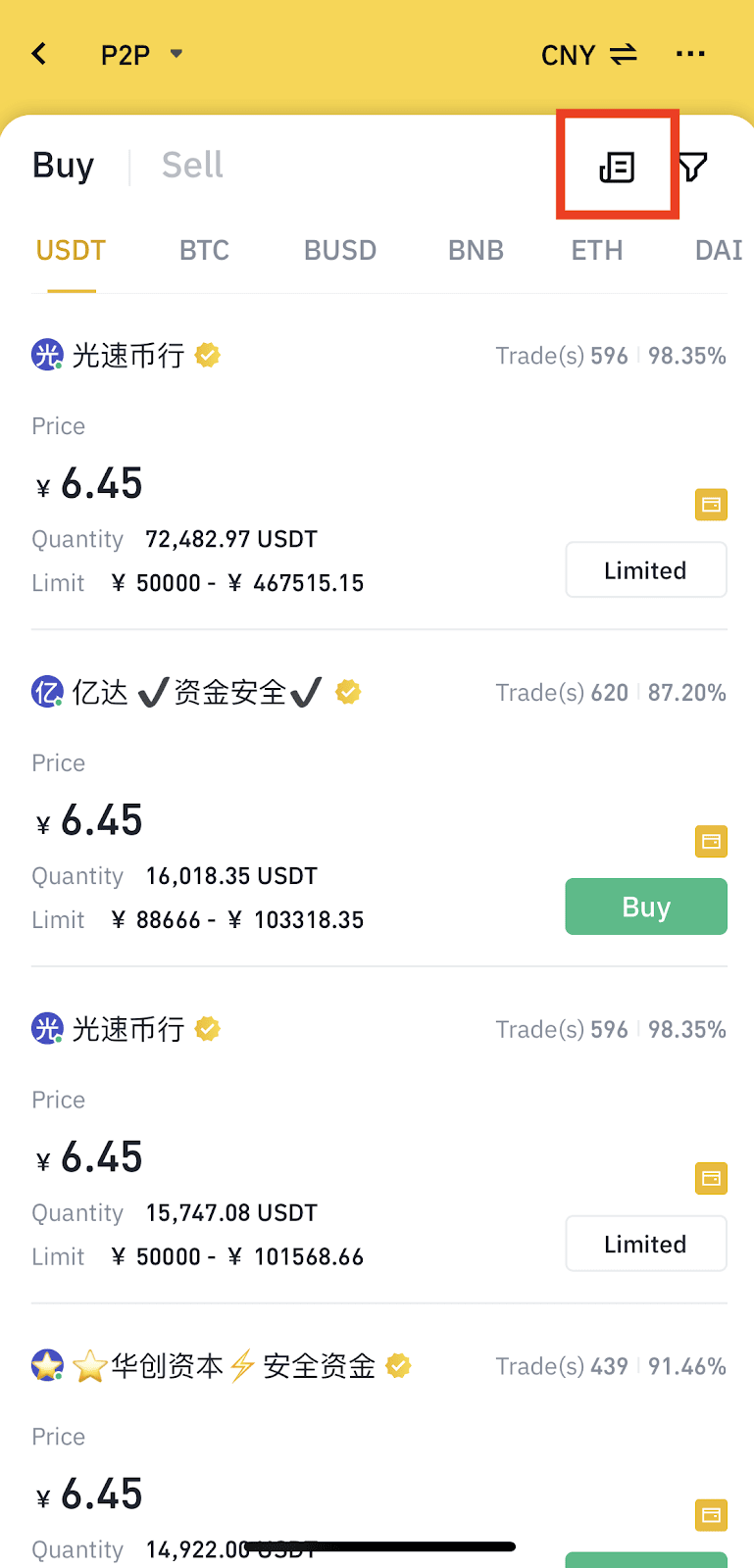Viewport: 754px width, 1568px height.
Task: Switch to the DAI coin tab
Action: (x=719, y=251)
